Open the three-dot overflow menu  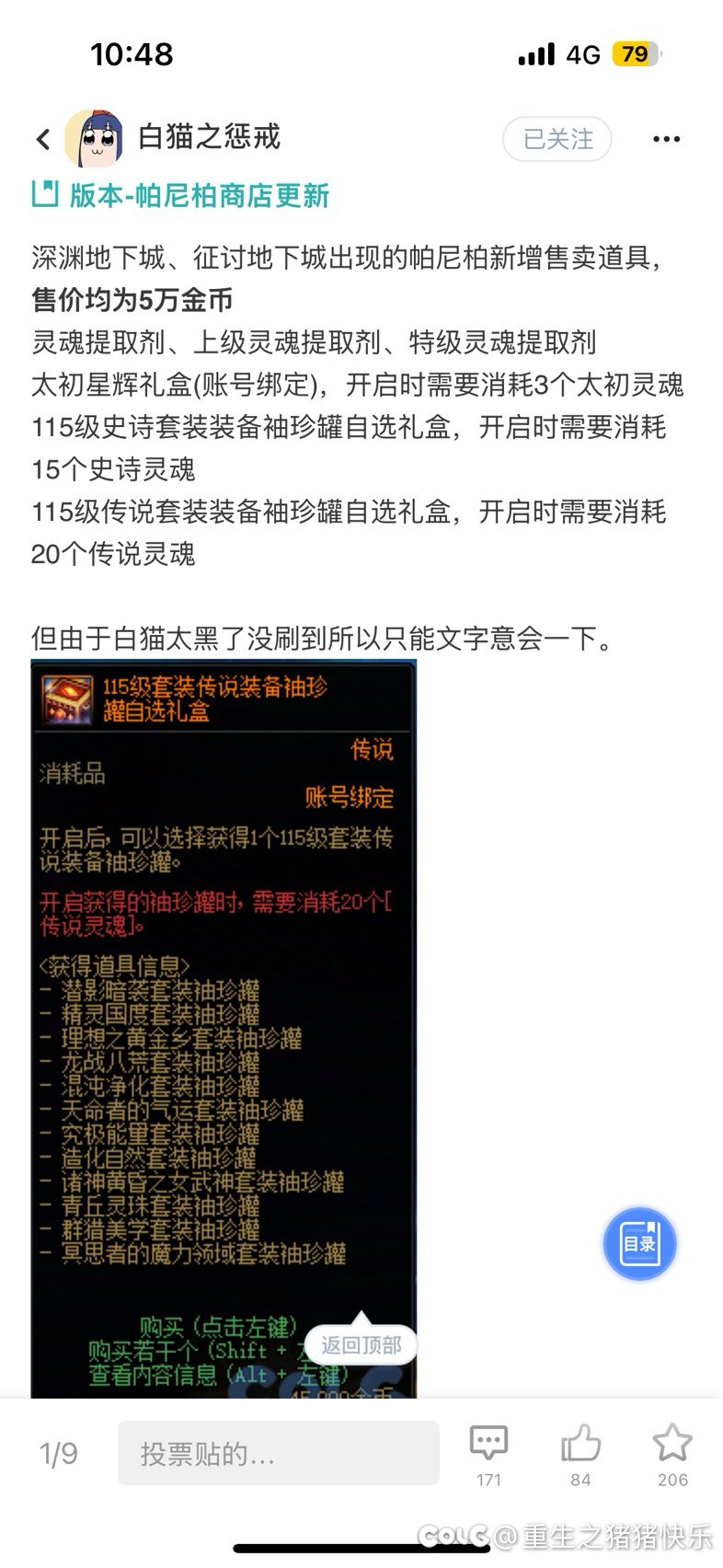[x=666, y=139]
